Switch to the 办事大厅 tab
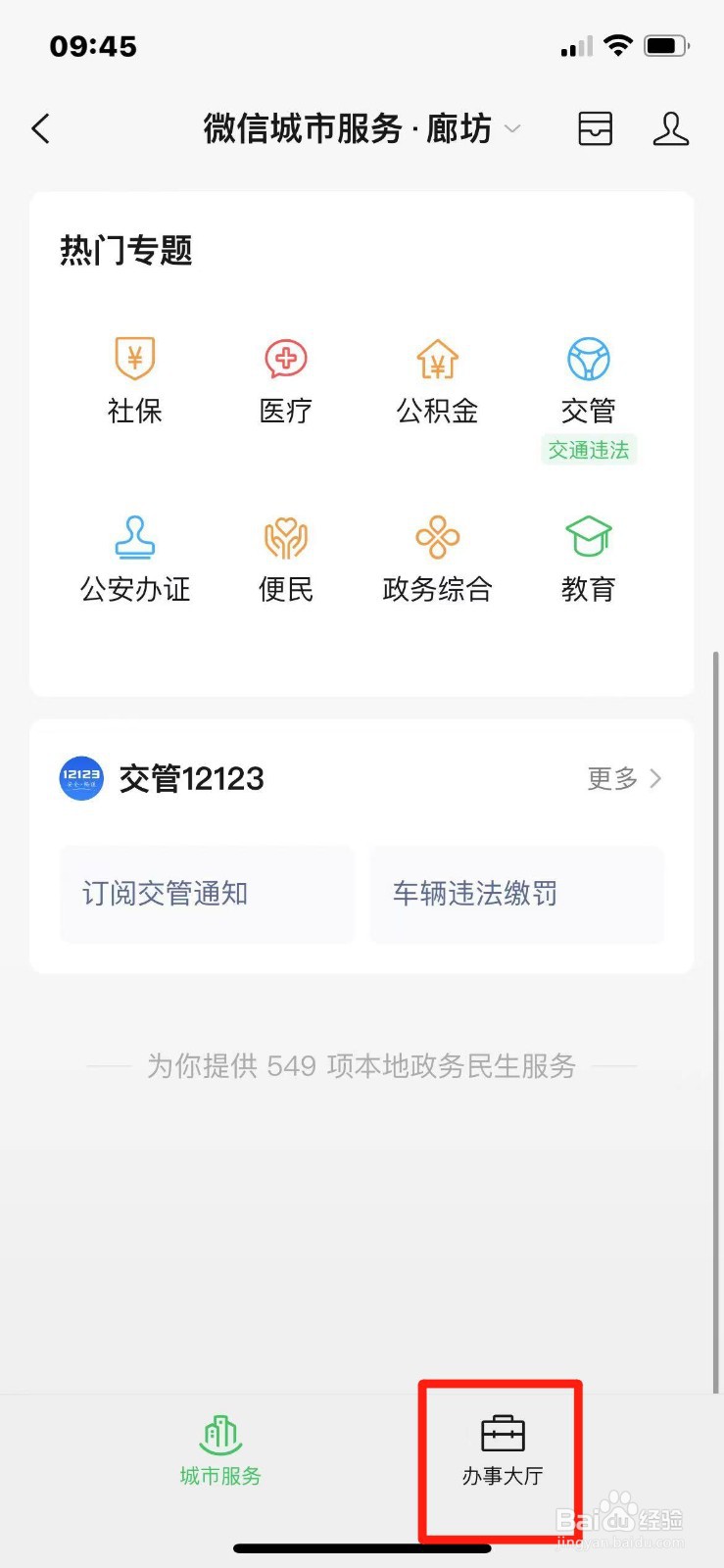Image resolution: width=724 pixels, height=1568 pixels. click(503, 1451)
